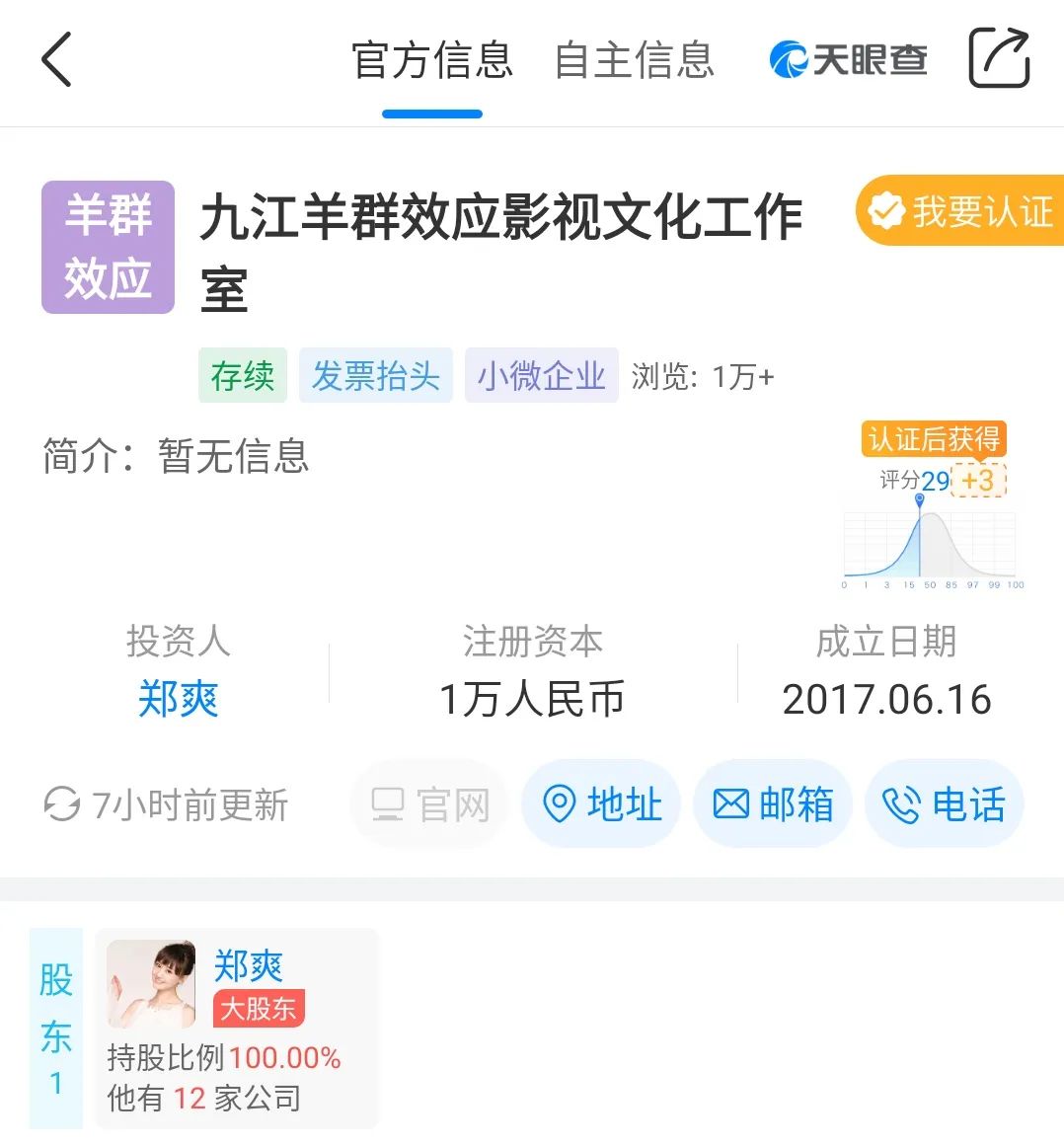1064x1146 pixels.
Task: Open shareholder card for 郑爽
Action: click(237, 1029)
